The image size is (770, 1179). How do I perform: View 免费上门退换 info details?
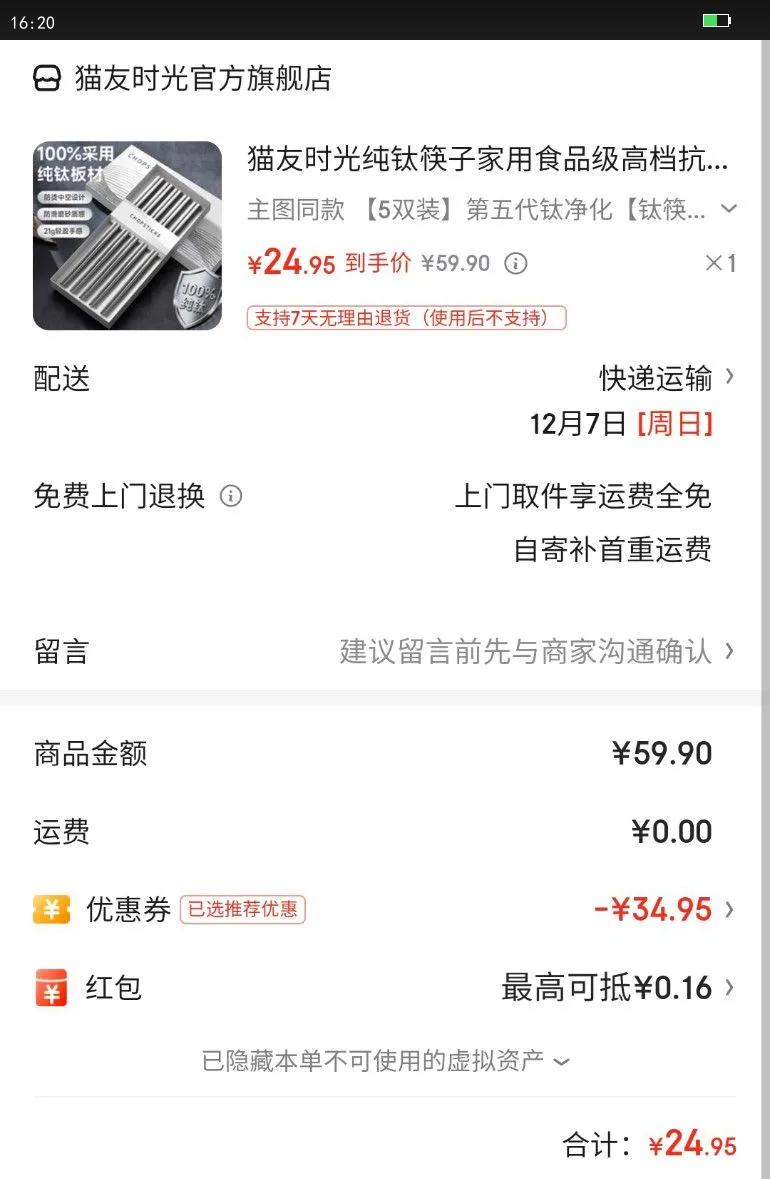coord(231,496)
